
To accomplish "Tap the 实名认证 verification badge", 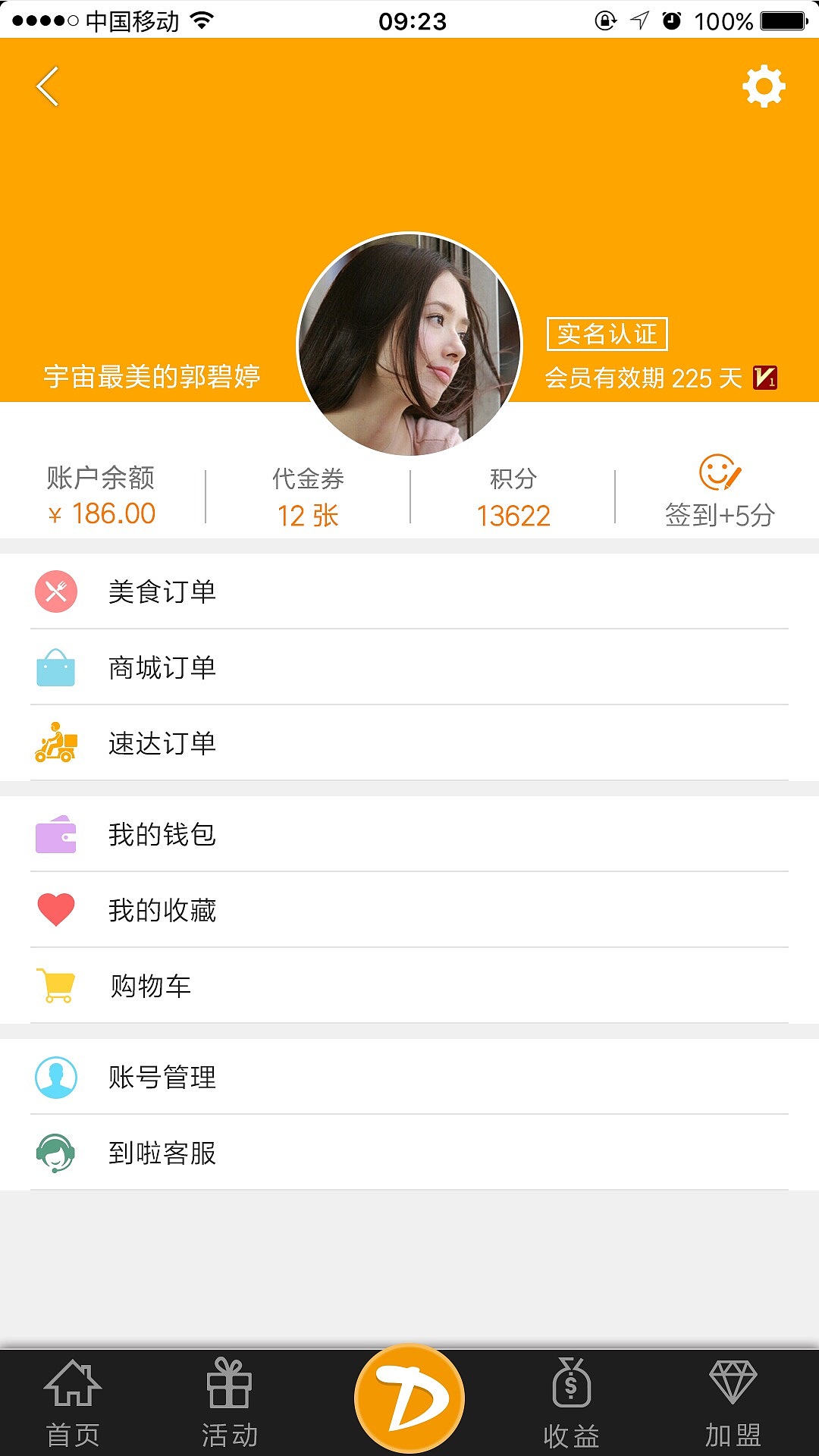I will coord(607,334).
